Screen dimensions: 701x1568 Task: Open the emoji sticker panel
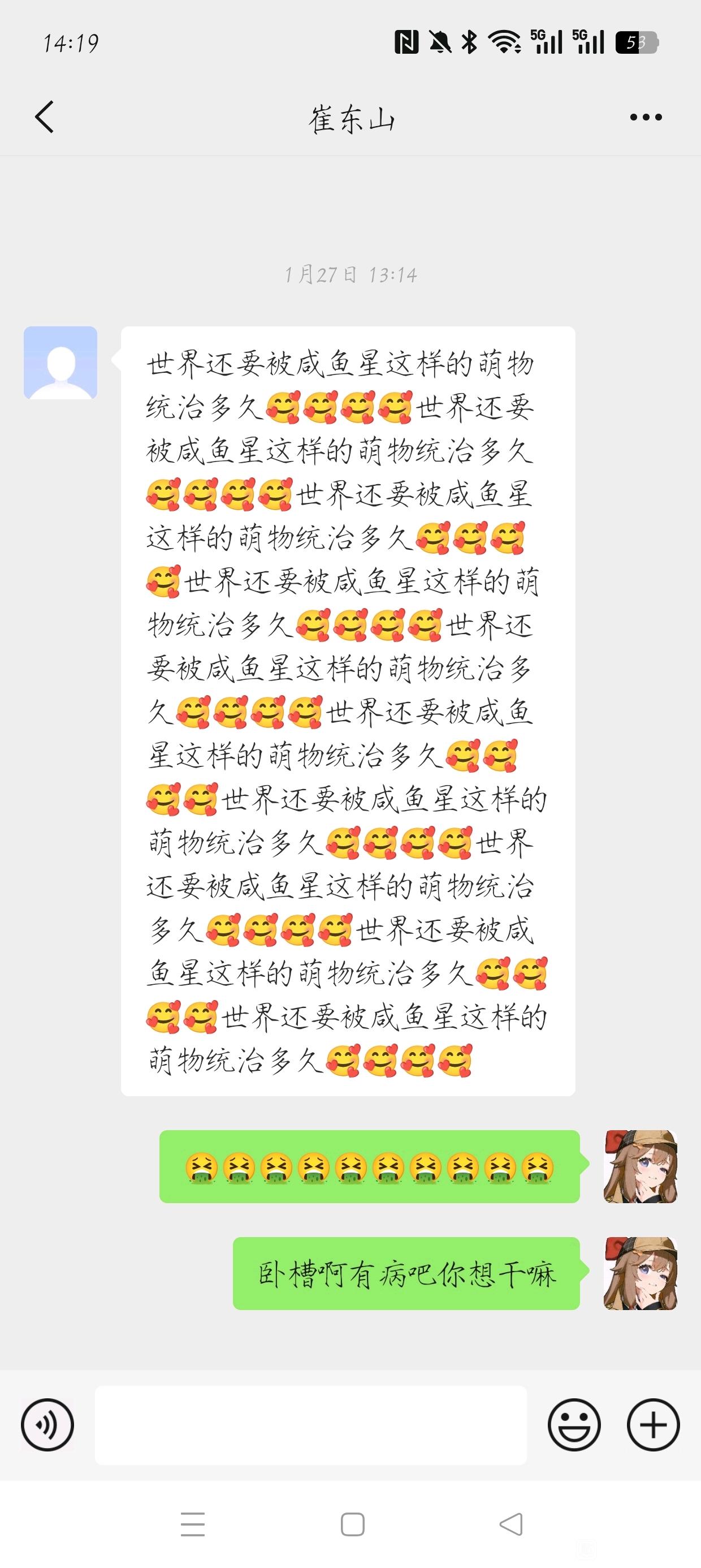click(574, 1425)
